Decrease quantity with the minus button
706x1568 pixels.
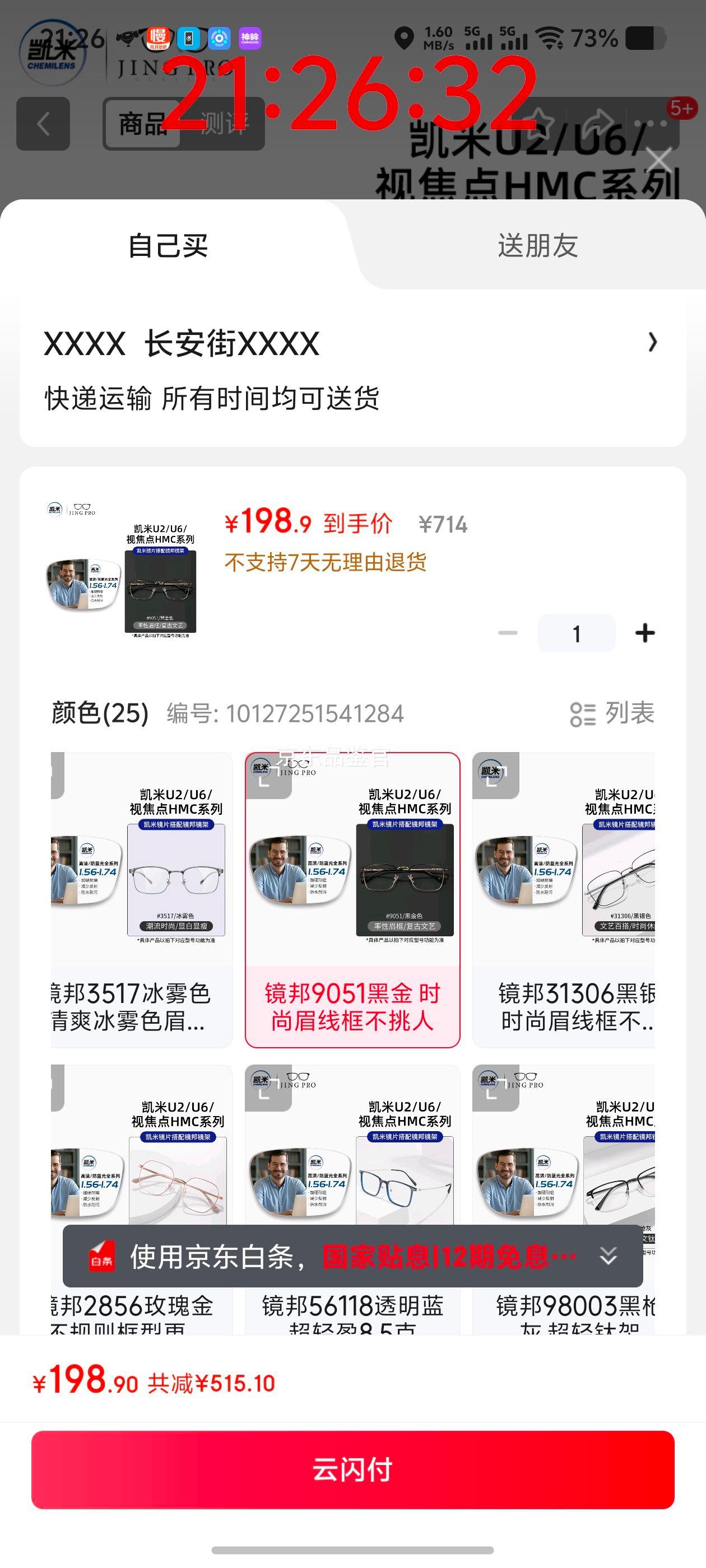(x=508, y=634)
